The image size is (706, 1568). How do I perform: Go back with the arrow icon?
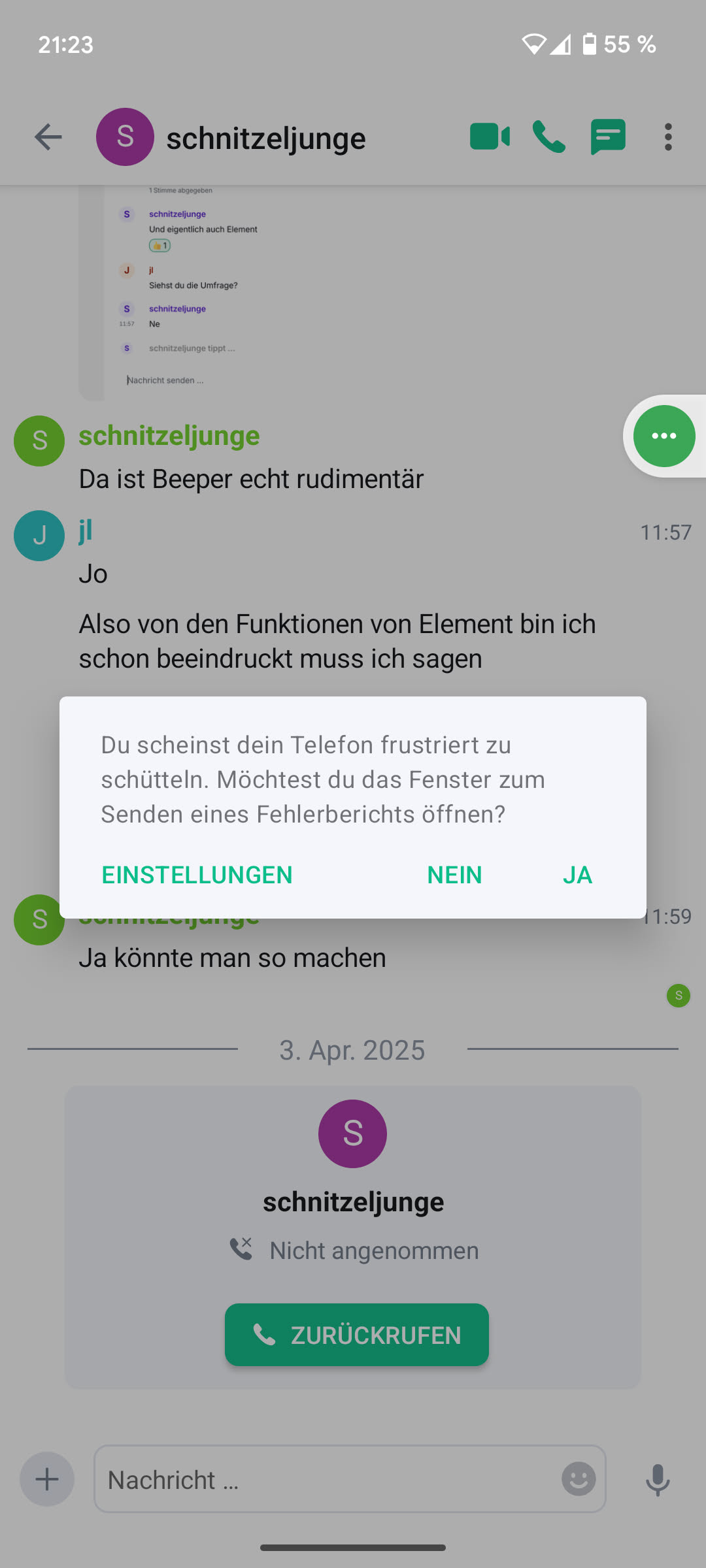(x=48, y=137)
